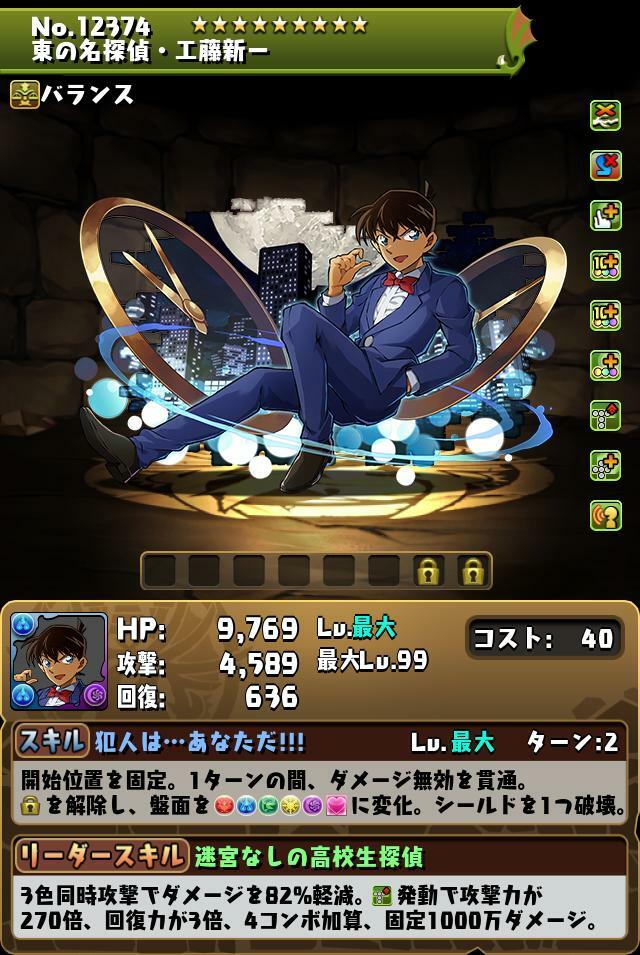Tap the cross attack awakening icon

pos(605,465)
